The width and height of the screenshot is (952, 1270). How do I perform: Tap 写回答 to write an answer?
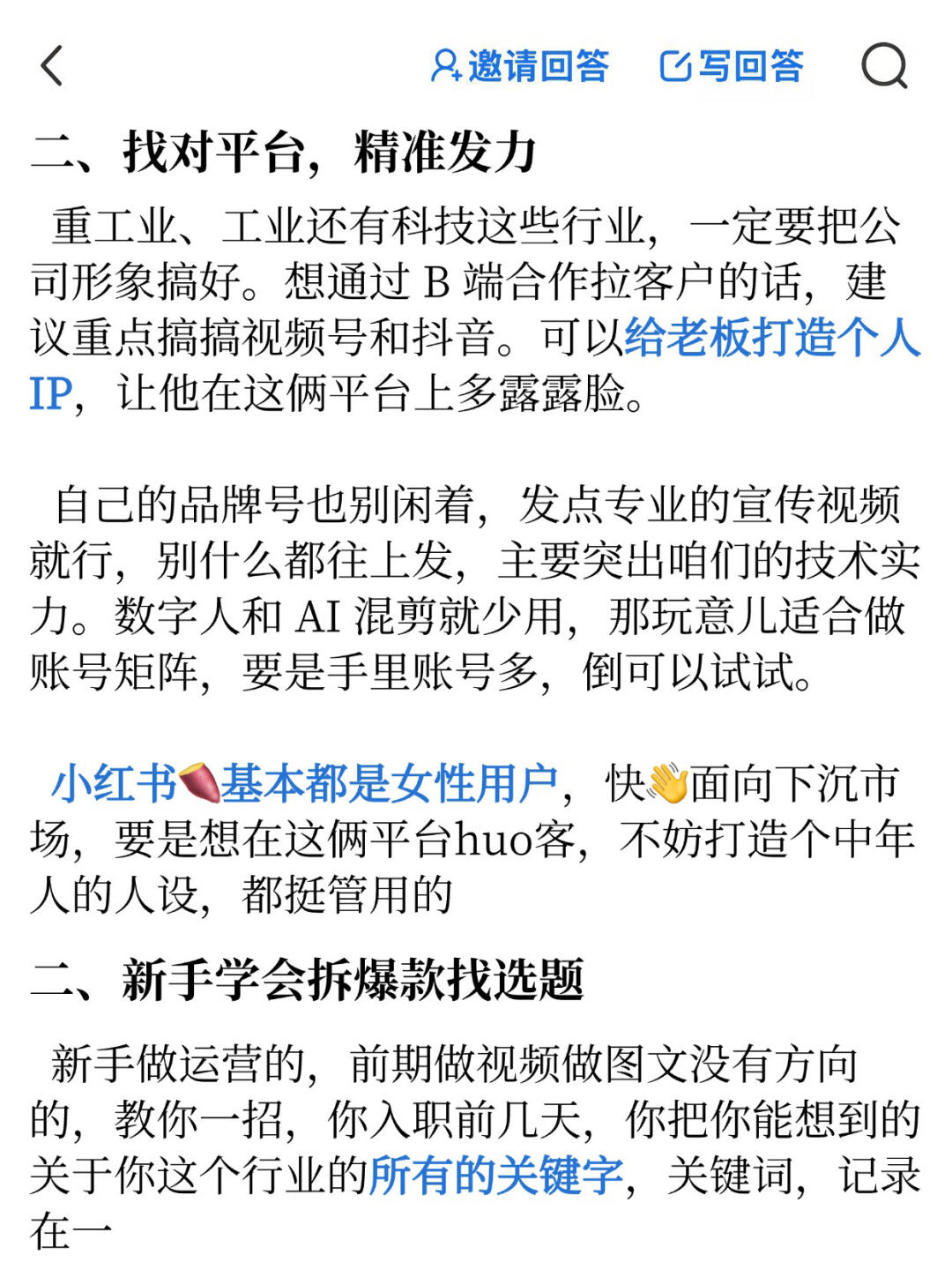tap(732, 66)
